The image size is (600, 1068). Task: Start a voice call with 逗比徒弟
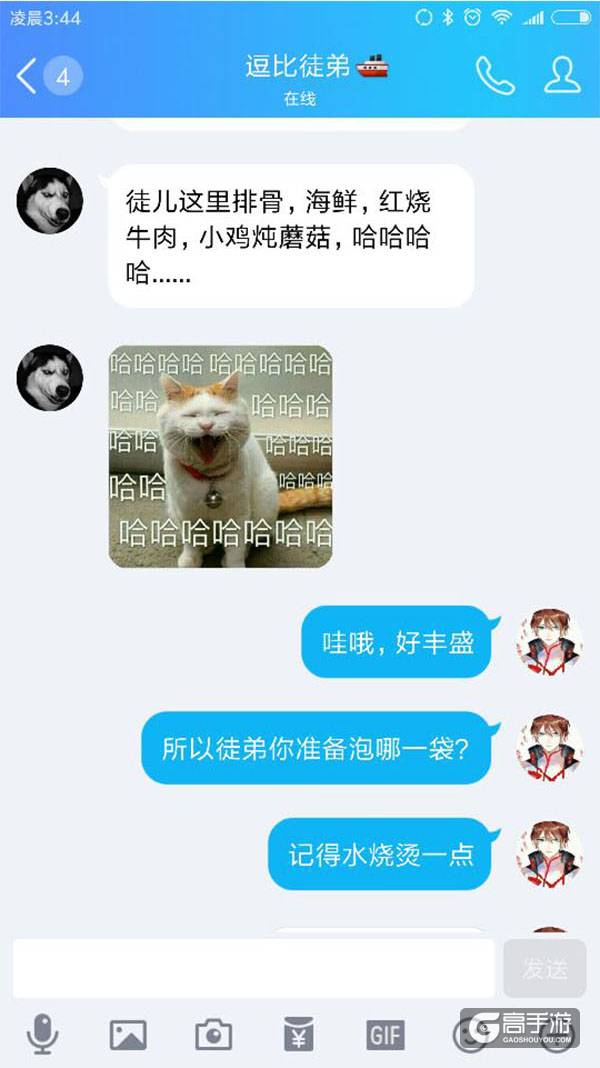pyautogui.click(x=494, y=76)
